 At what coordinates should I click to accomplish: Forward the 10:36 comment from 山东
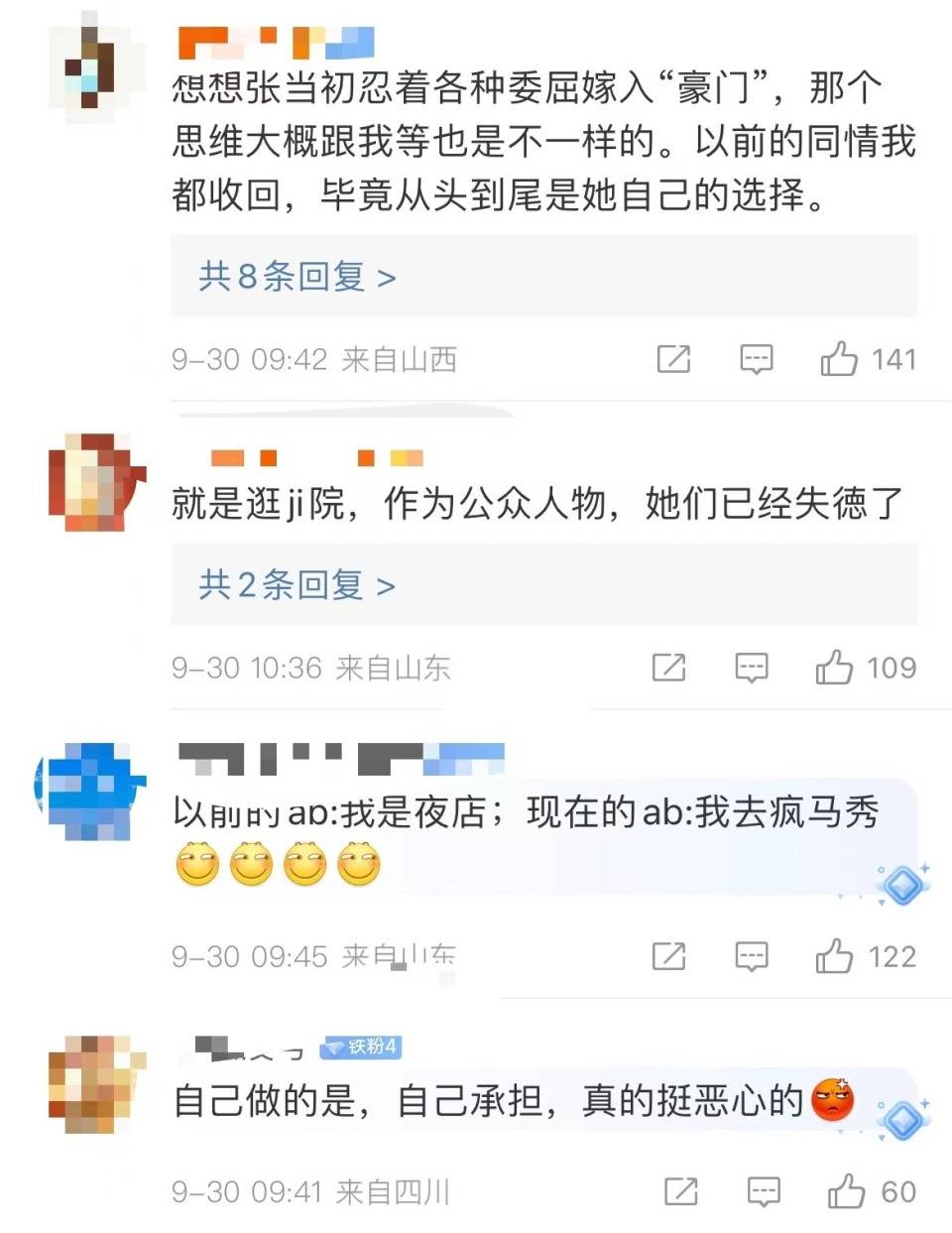(669, 668)
